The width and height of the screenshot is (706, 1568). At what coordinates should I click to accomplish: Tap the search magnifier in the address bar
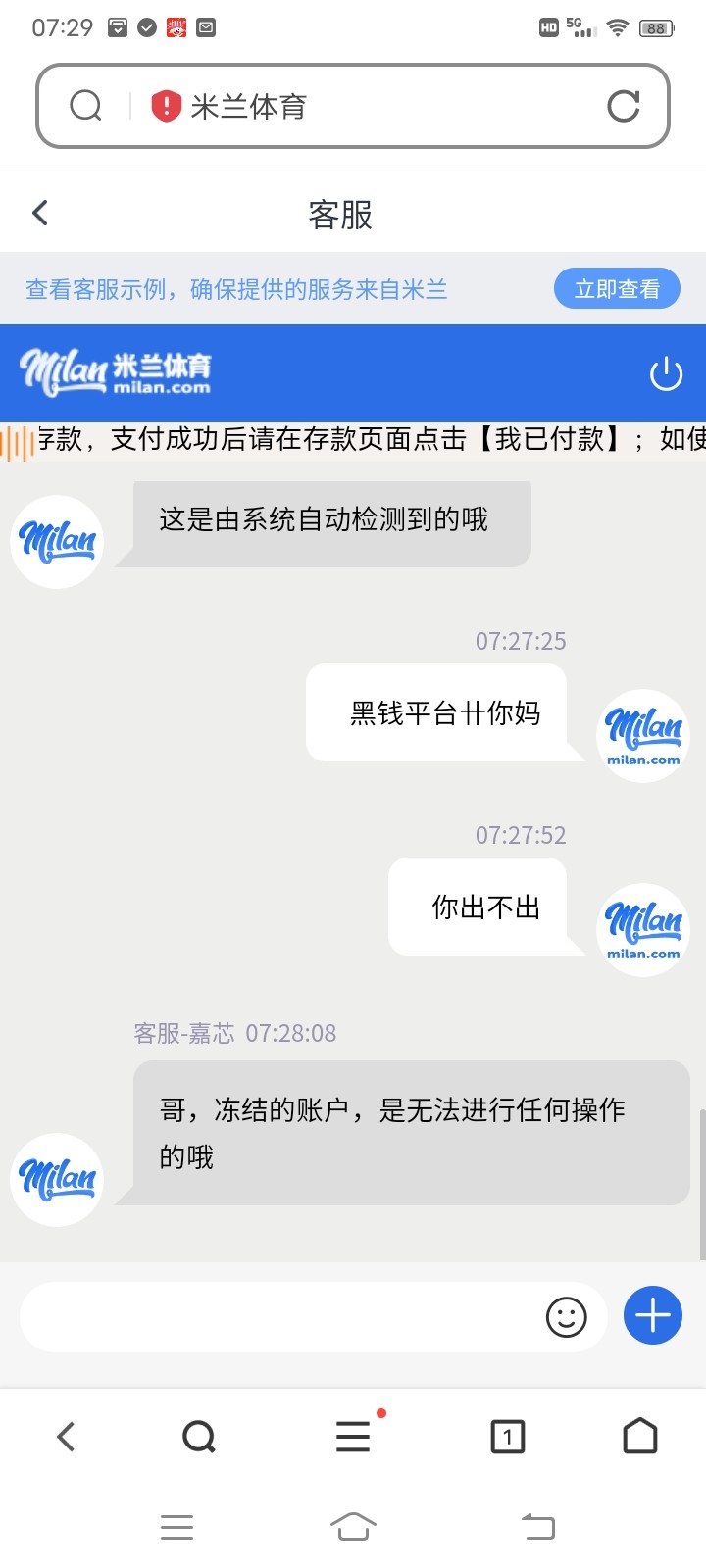86,105
